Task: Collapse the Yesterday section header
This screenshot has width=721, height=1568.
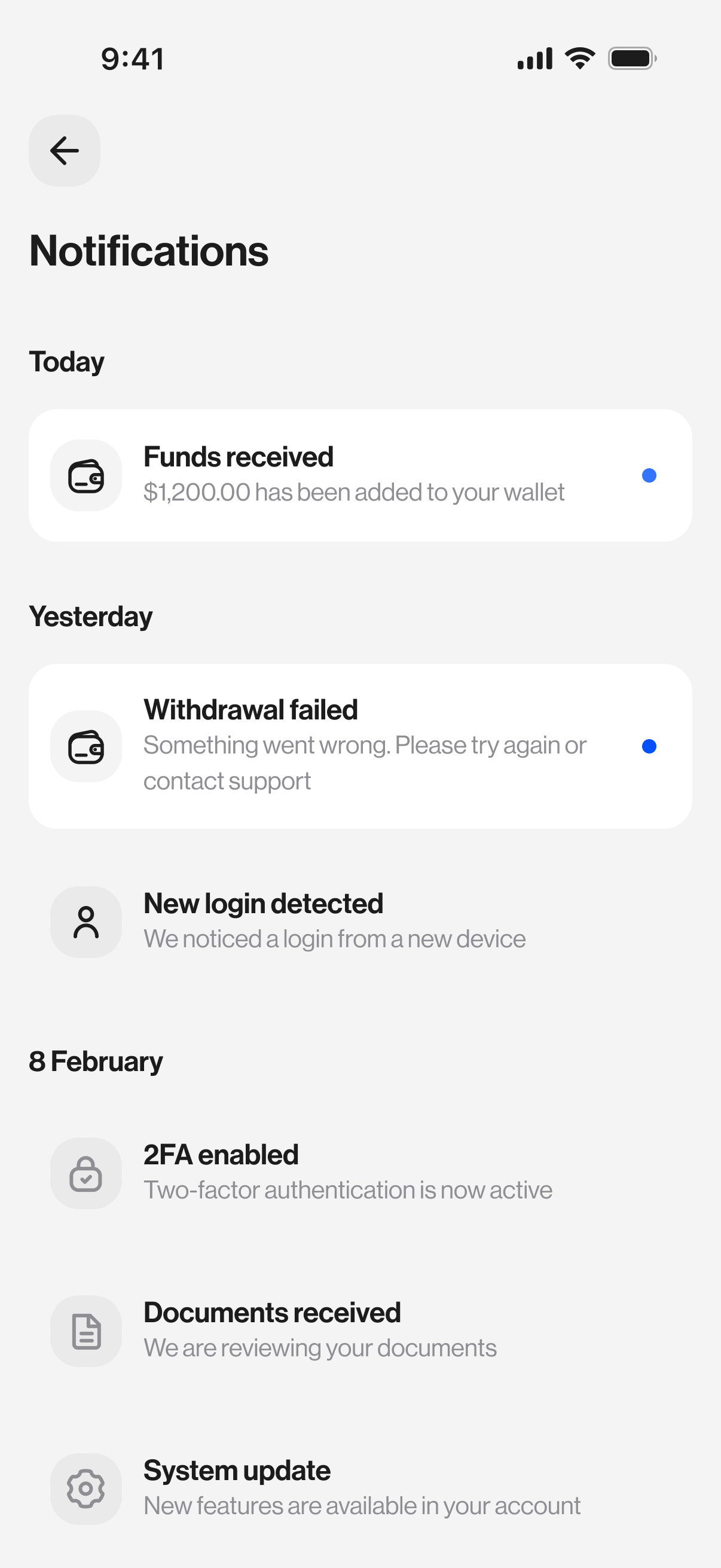Action: click(x=91, y=616)
